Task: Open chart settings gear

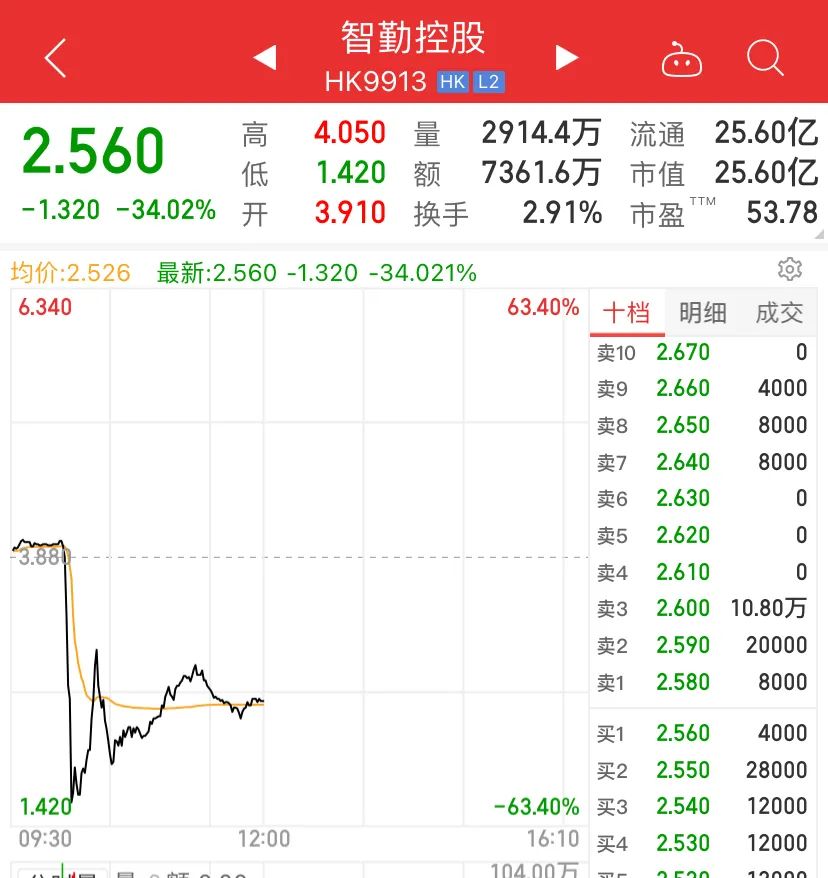Action: (790, 269)
